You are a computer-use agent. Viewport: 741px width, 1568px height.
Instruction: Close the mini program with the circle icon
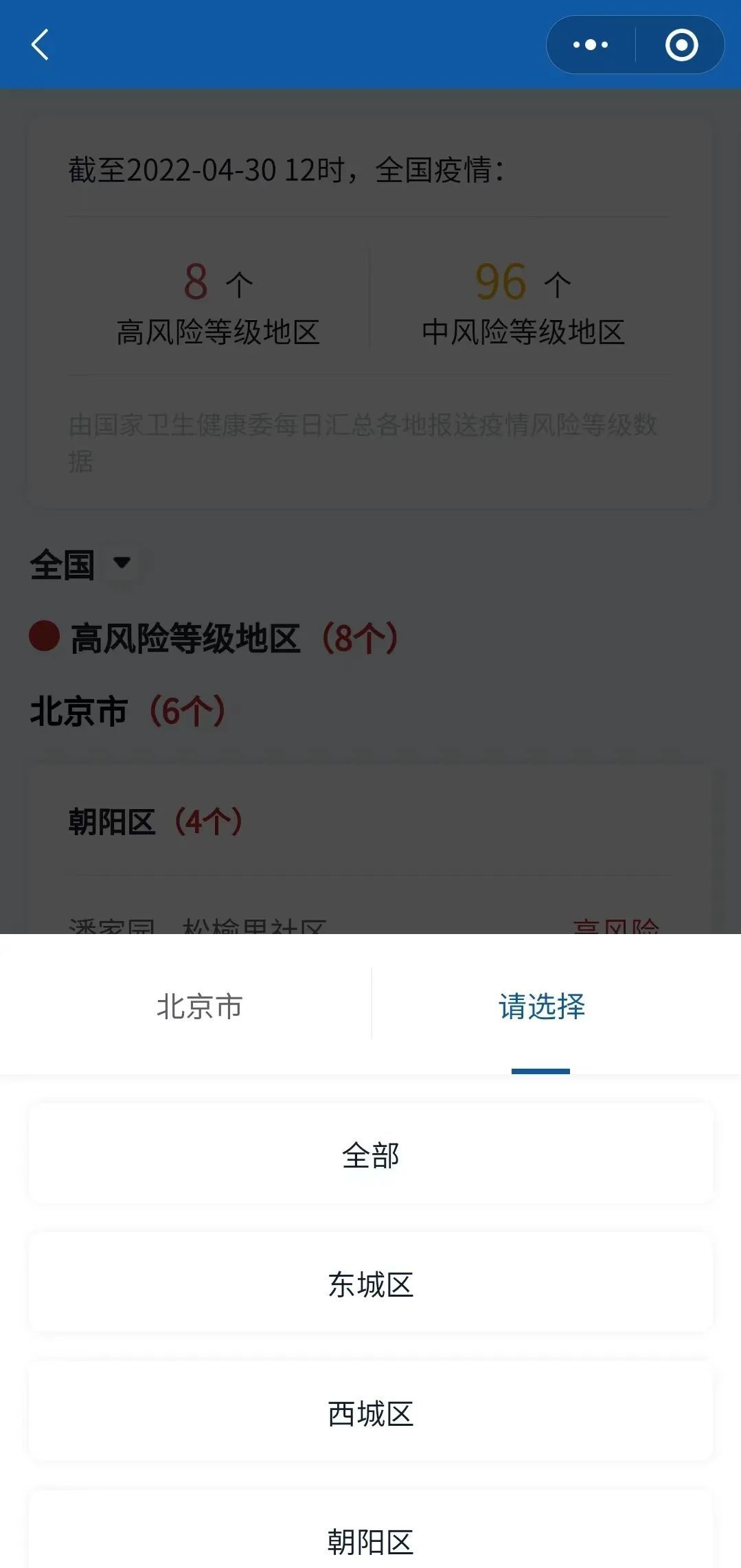tap(681, 45)
